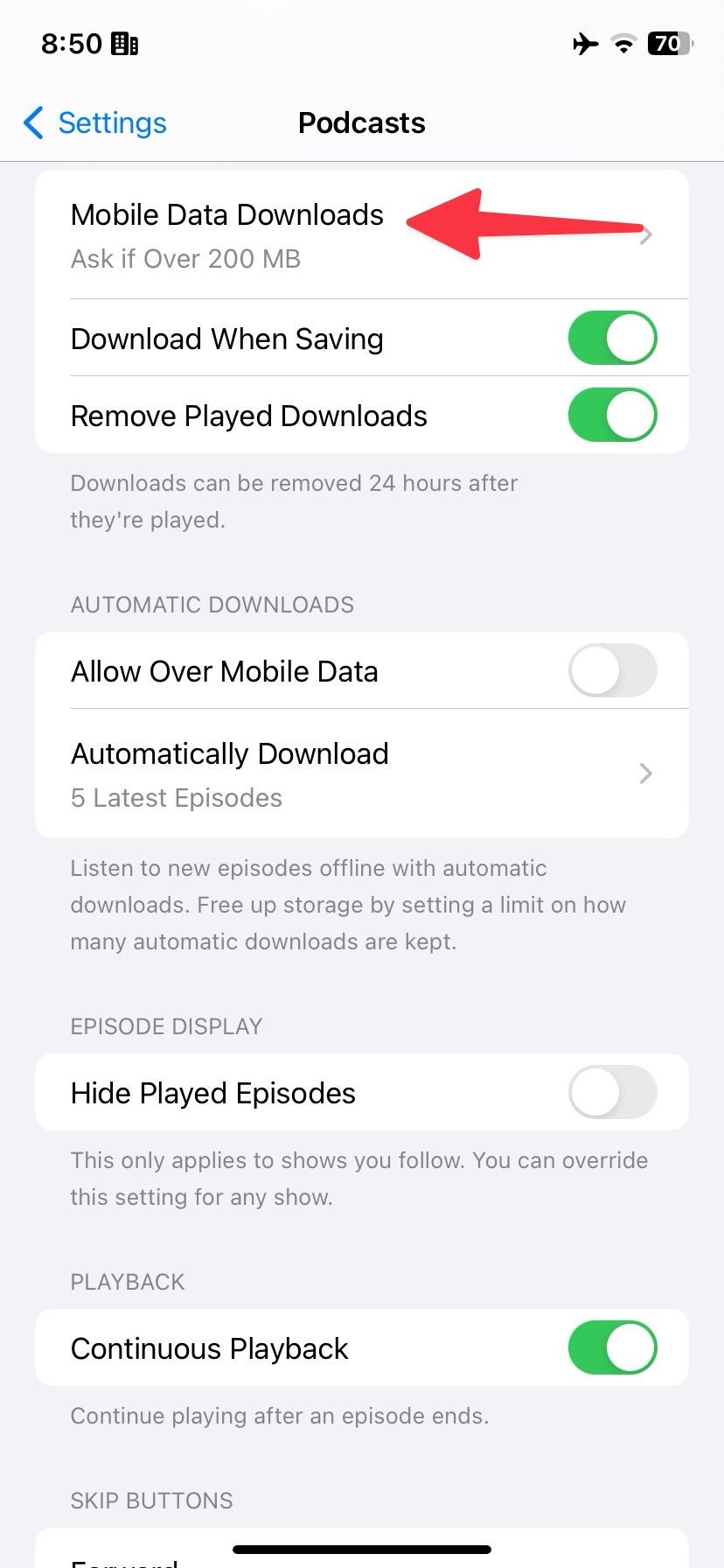Tap the Automatically Download disclosure chevron
The image size is (724, 1568).
[646, 773]
